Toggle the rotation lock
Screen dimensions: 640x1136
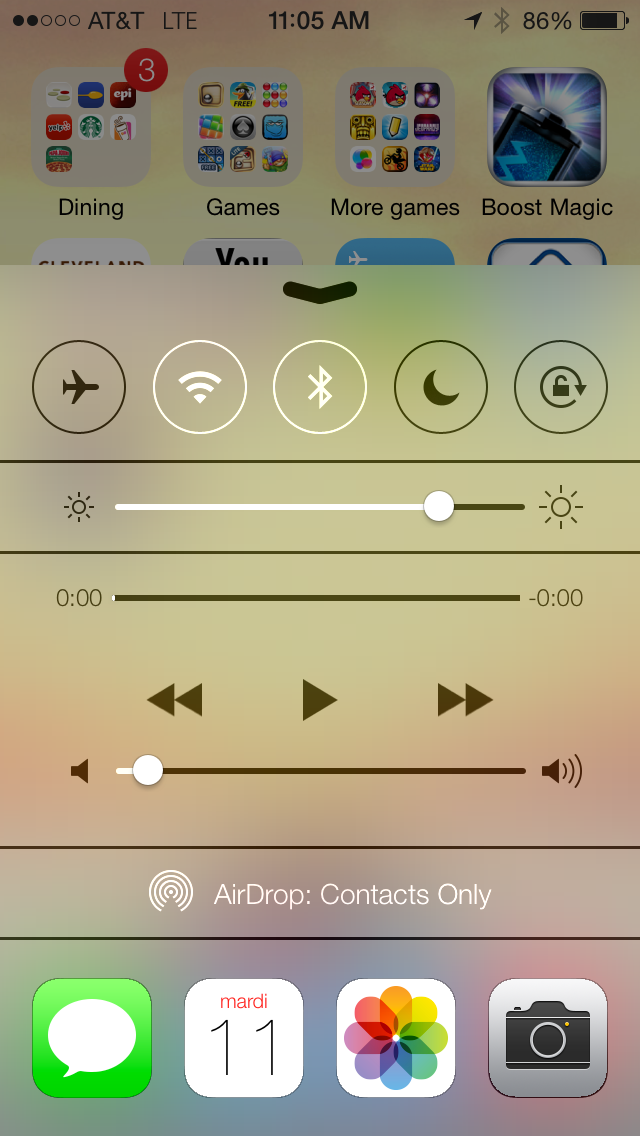(x=561, y=387)
